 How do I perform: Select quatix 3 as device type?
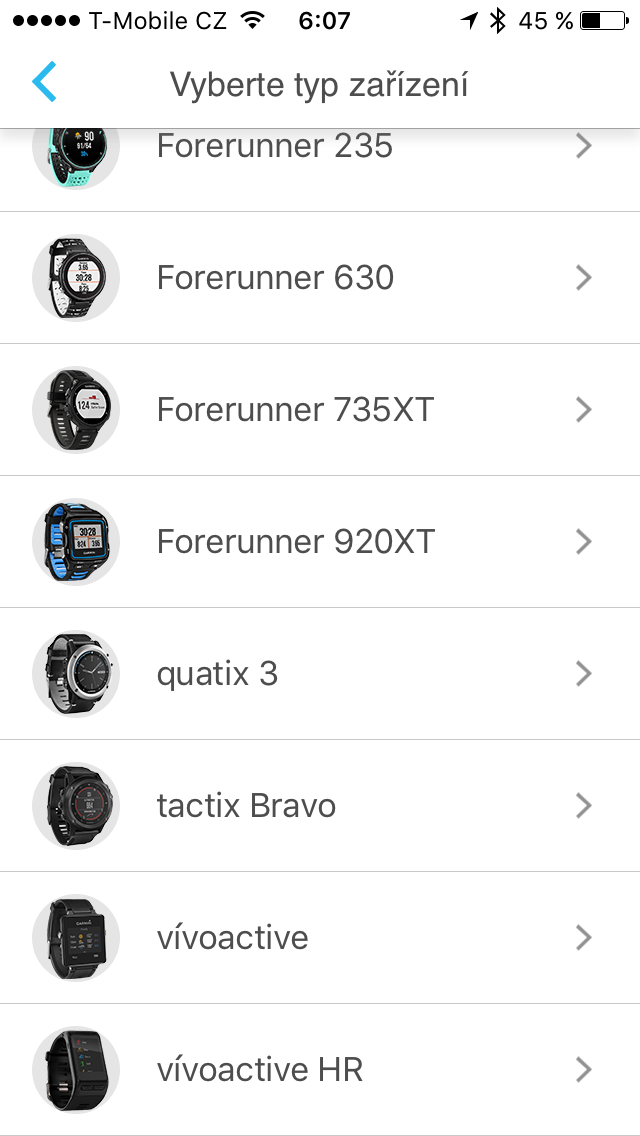click(x=320, y=673)
